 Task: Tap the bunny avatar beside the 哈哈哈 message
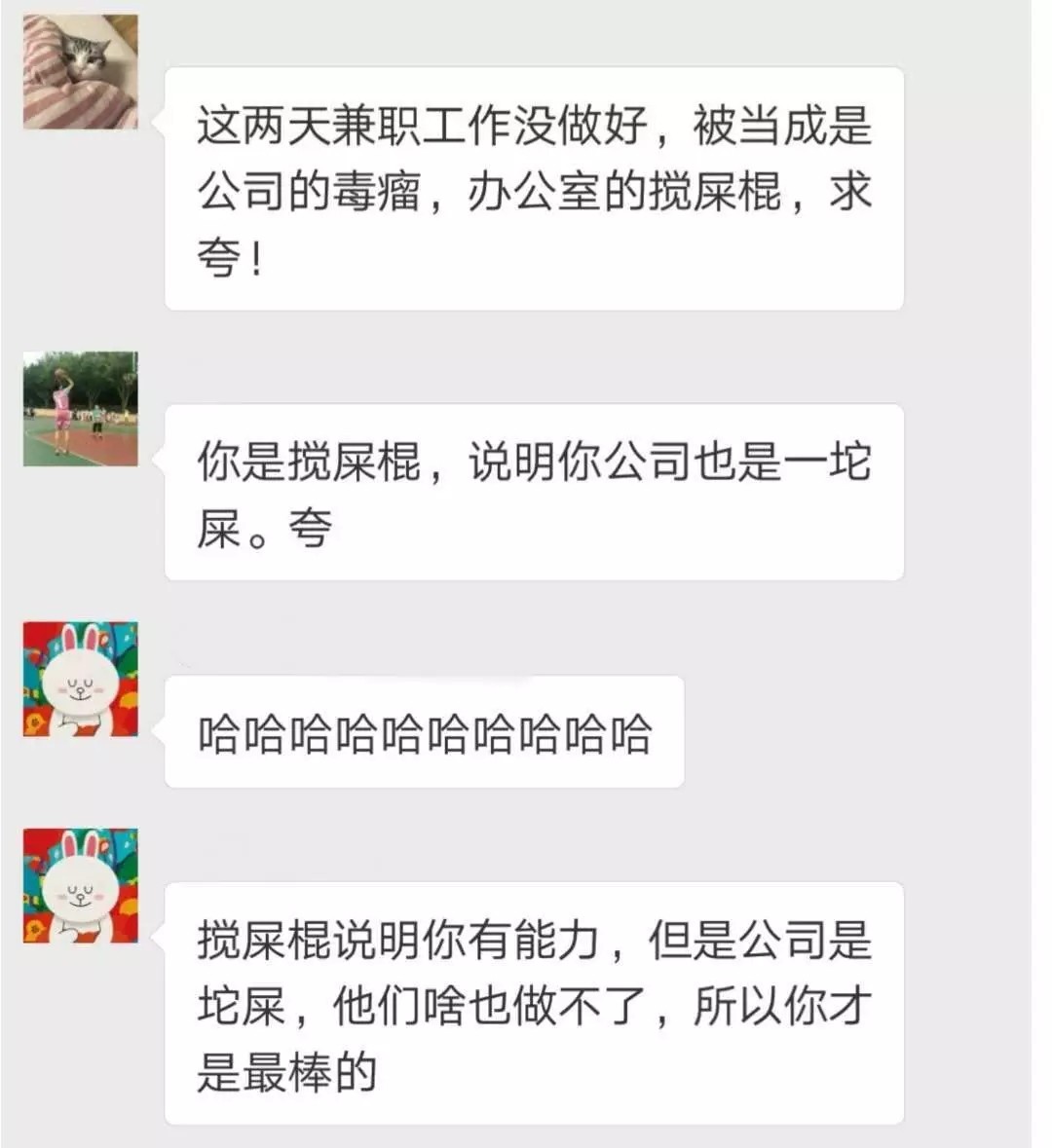point(81,679)
